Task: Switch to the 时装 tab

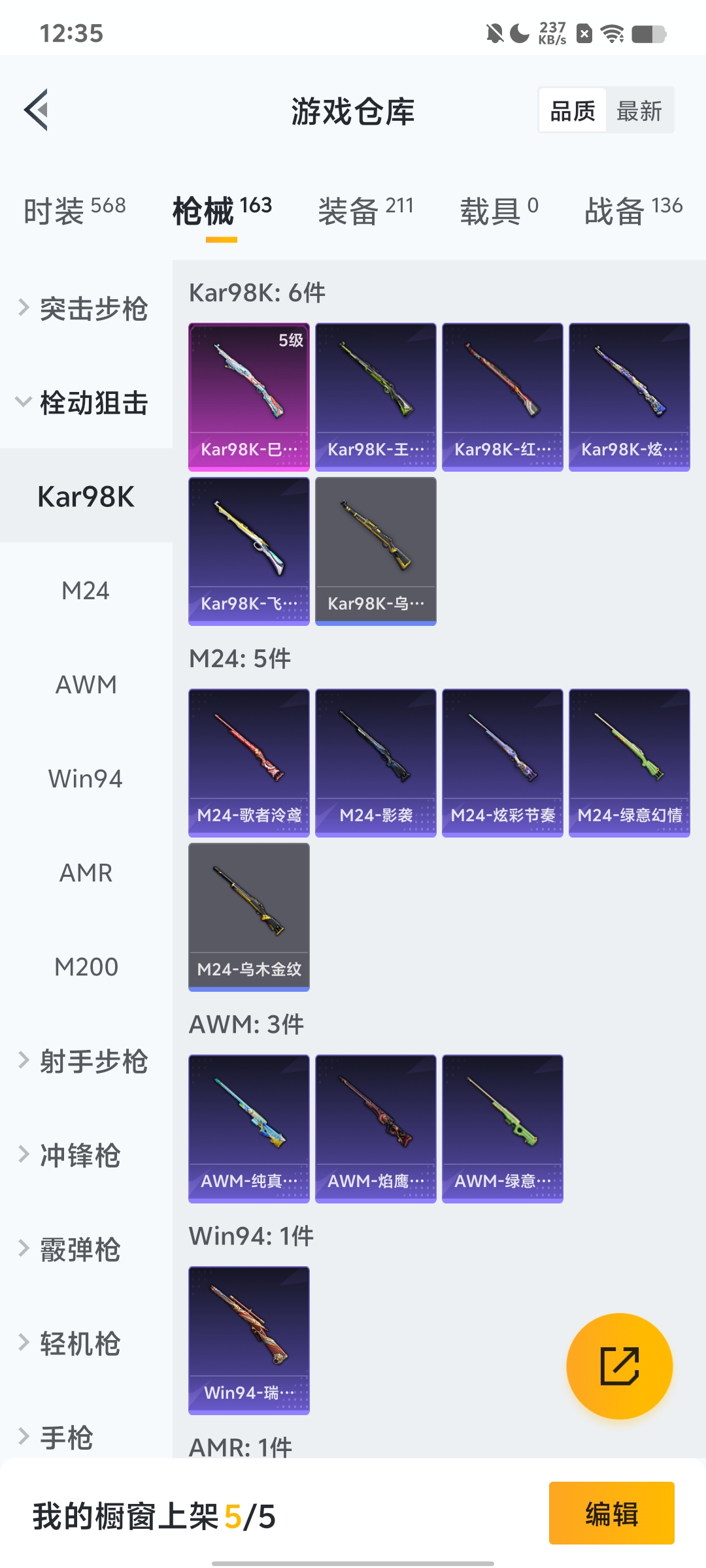Action: (75, 210)
